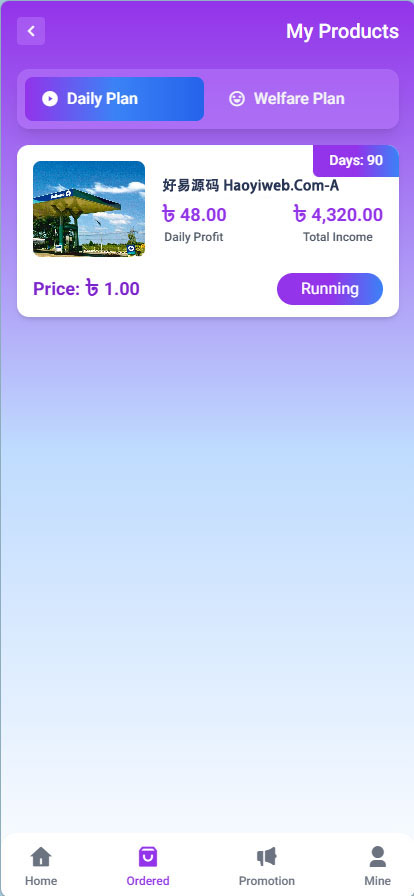Go back using the top arrow
Image resolution: width=414 pixels, height=896 pixels.
click(31, 31)
